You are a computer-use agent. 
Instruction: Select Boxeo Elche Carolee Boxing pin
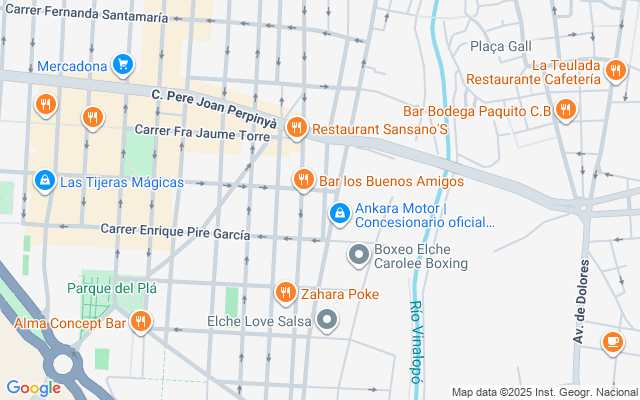pos(359,256)
